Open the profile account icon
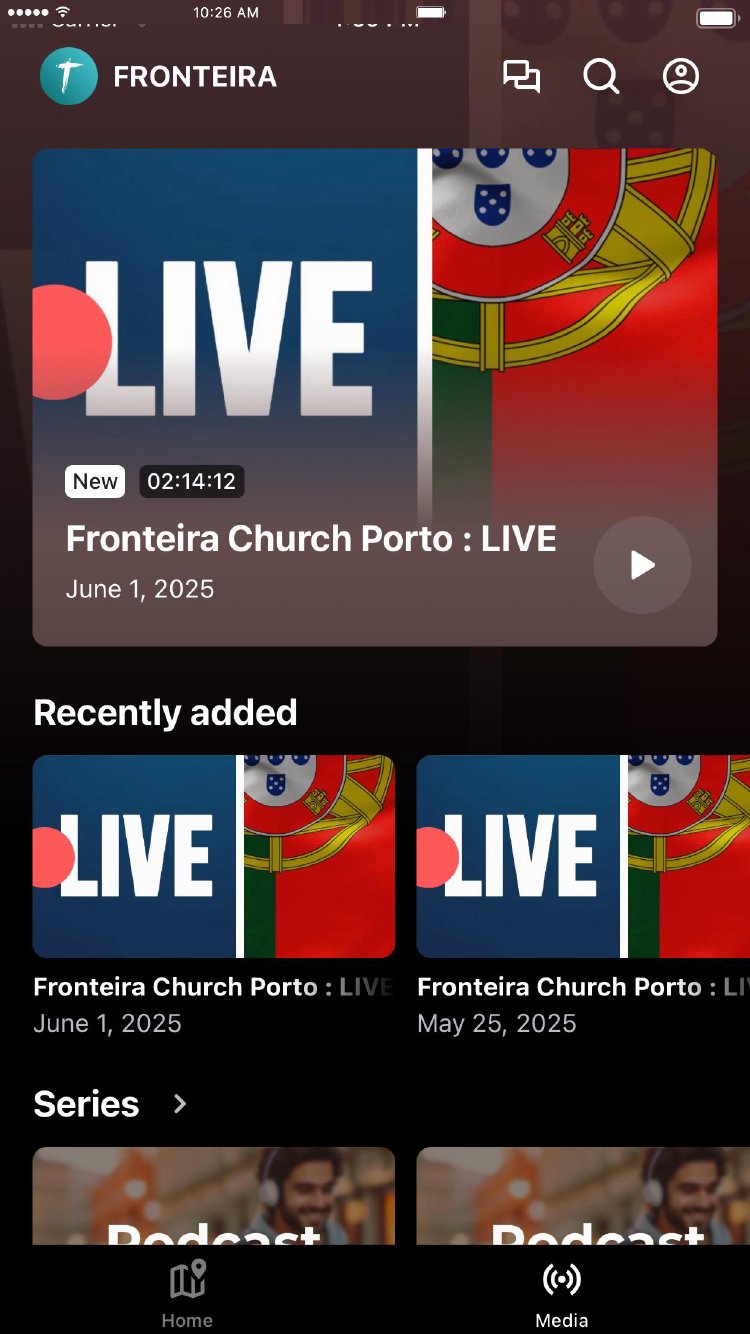The image size is (750, 1334). click(681, 77)
